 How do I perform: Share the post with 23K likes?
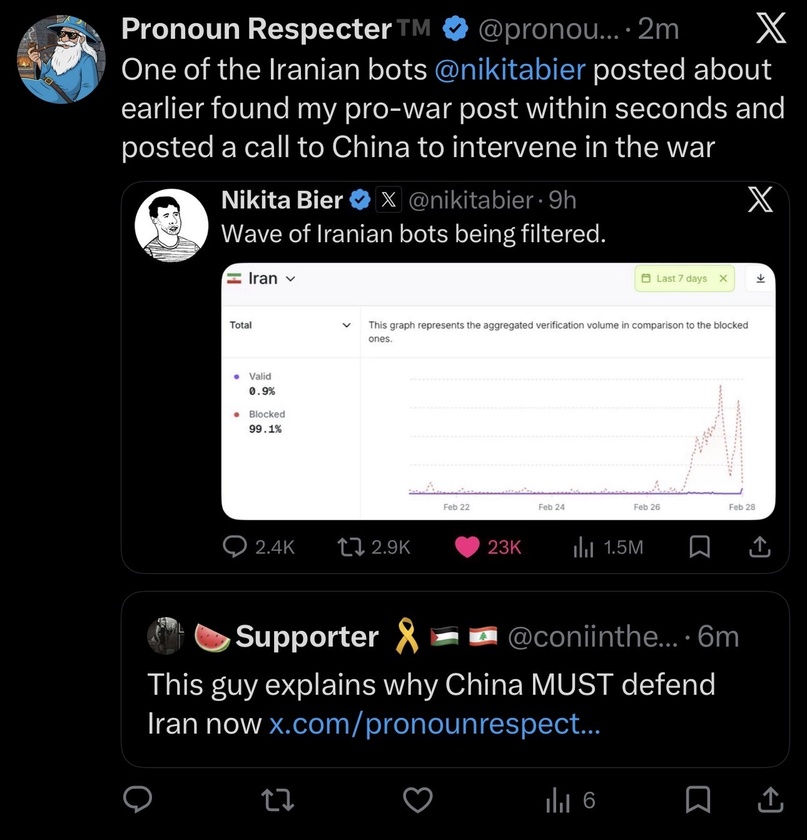[x=759, y=546]
